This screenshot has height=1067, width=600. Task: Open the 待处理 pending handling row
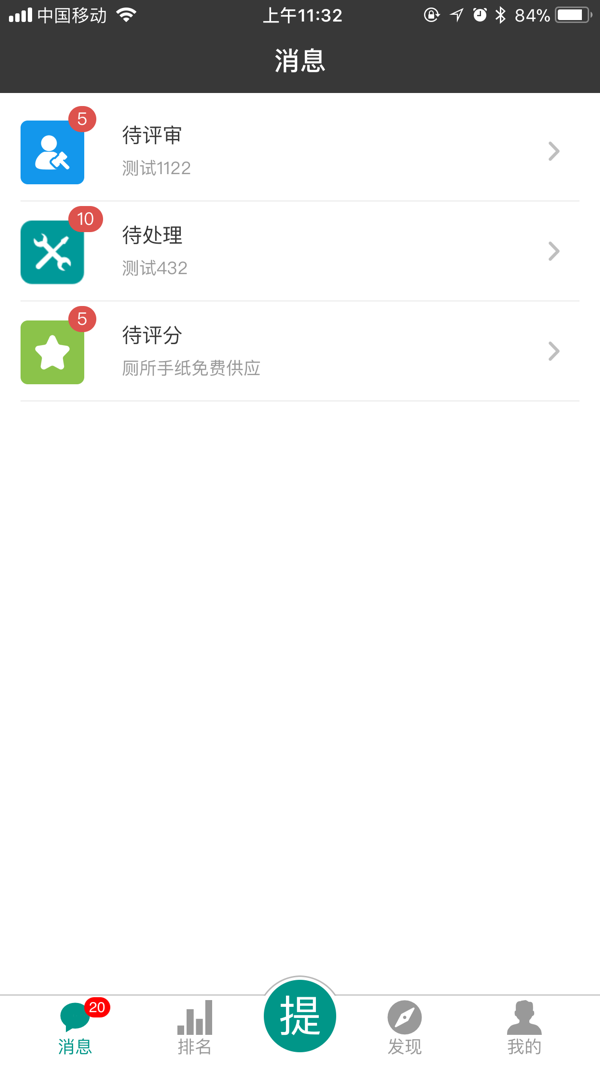[x=300, y=251]
